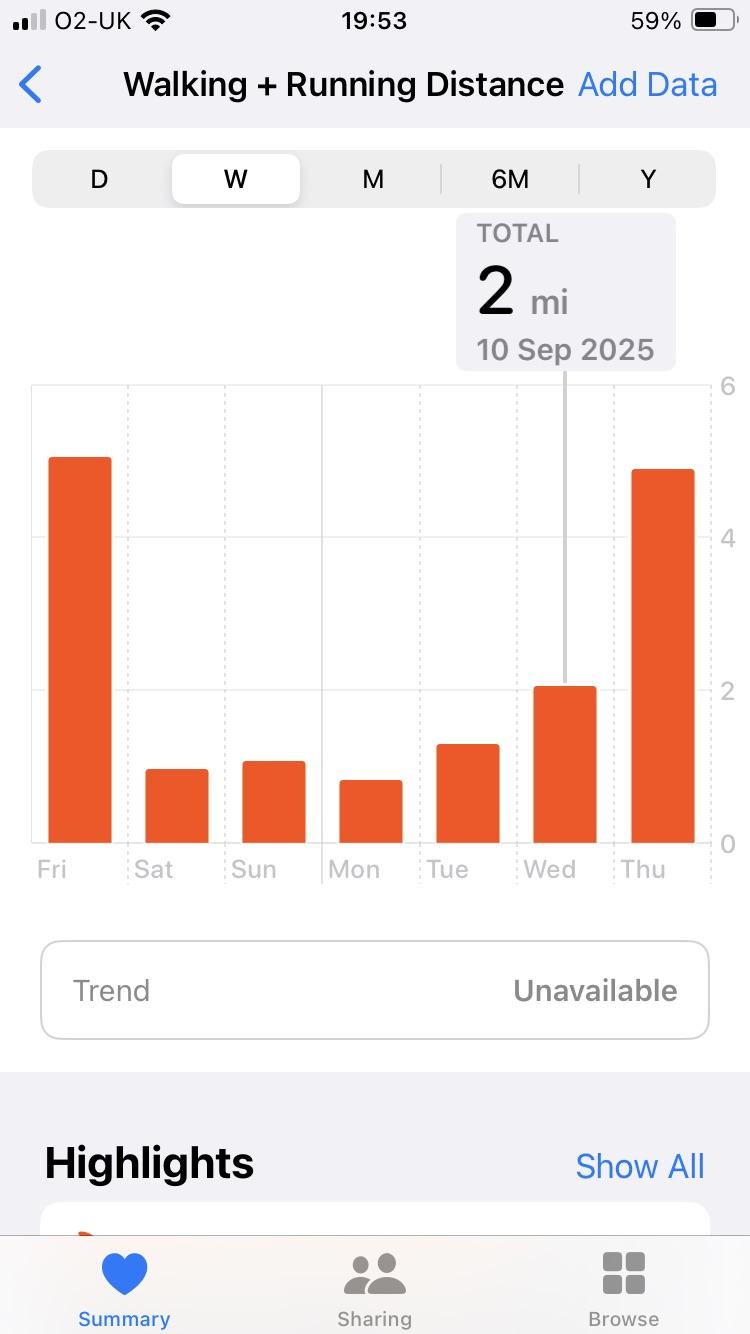This screenshot has height=1334, width=750.
Task: Tap Add Data
Action: [647, 85]
